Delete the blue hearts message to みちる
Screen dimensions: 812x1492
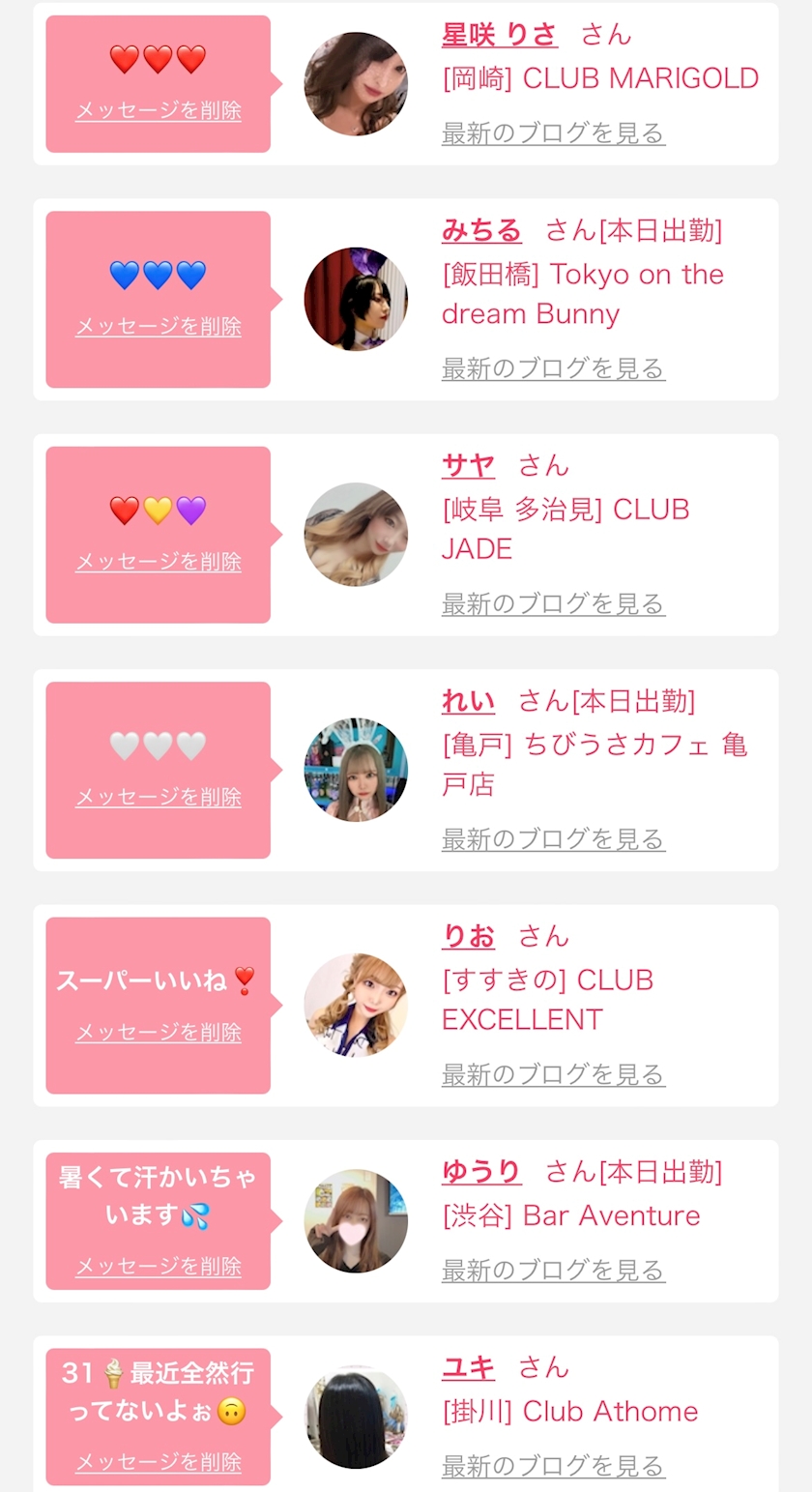(159, 327)
